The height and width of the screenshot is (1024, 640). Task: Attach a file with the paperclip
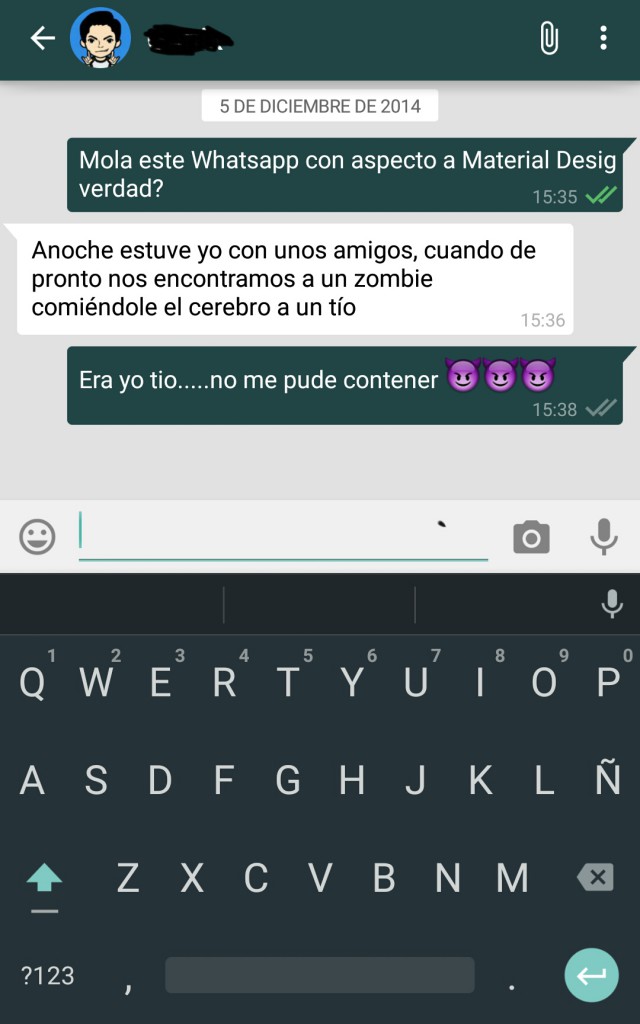[548, 39]
